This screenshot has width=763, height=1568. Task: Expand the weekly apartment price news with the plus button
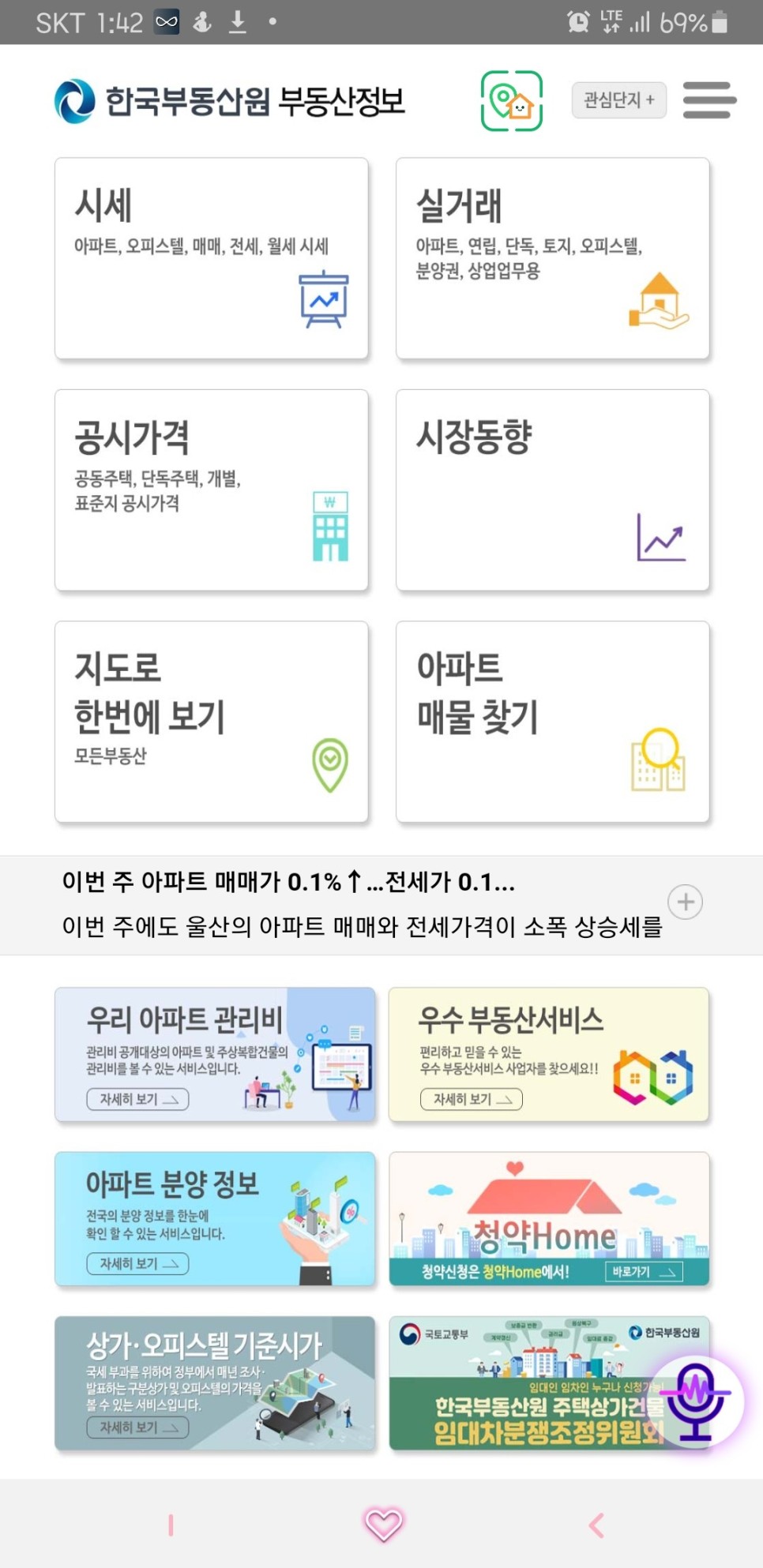[686, 902]
